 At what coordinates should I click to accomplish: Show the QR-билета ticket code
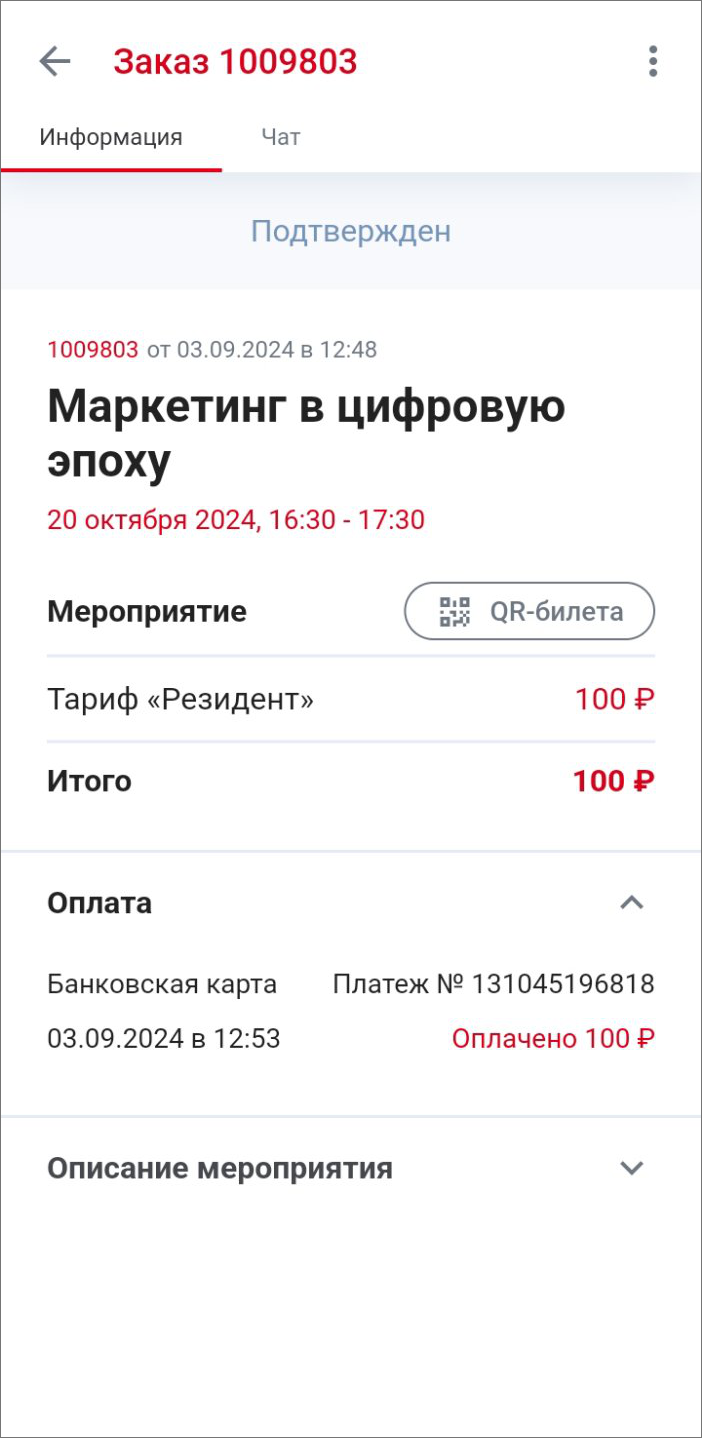click(529, 611)
